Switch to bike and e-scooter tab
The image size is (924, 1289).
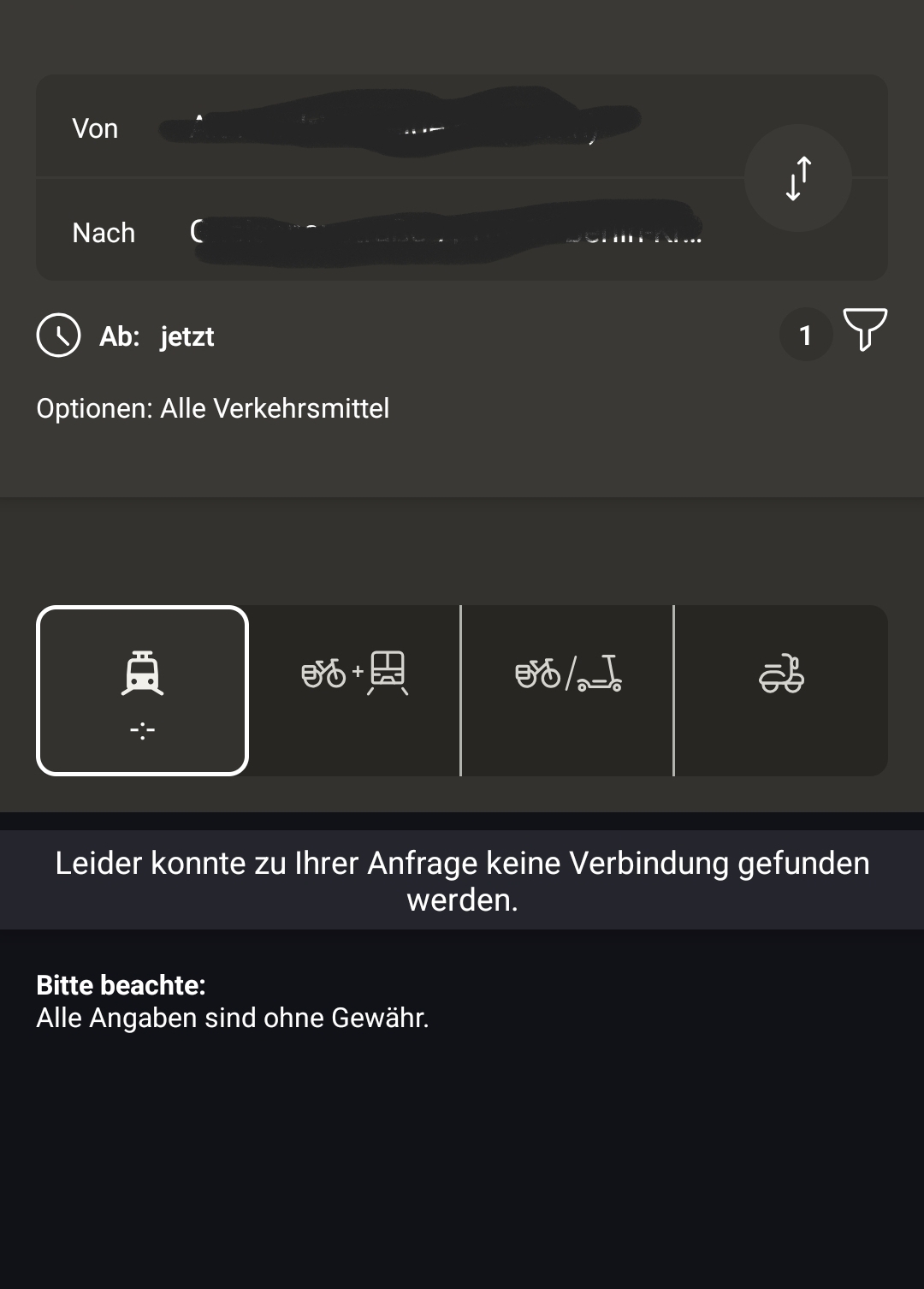567,690
